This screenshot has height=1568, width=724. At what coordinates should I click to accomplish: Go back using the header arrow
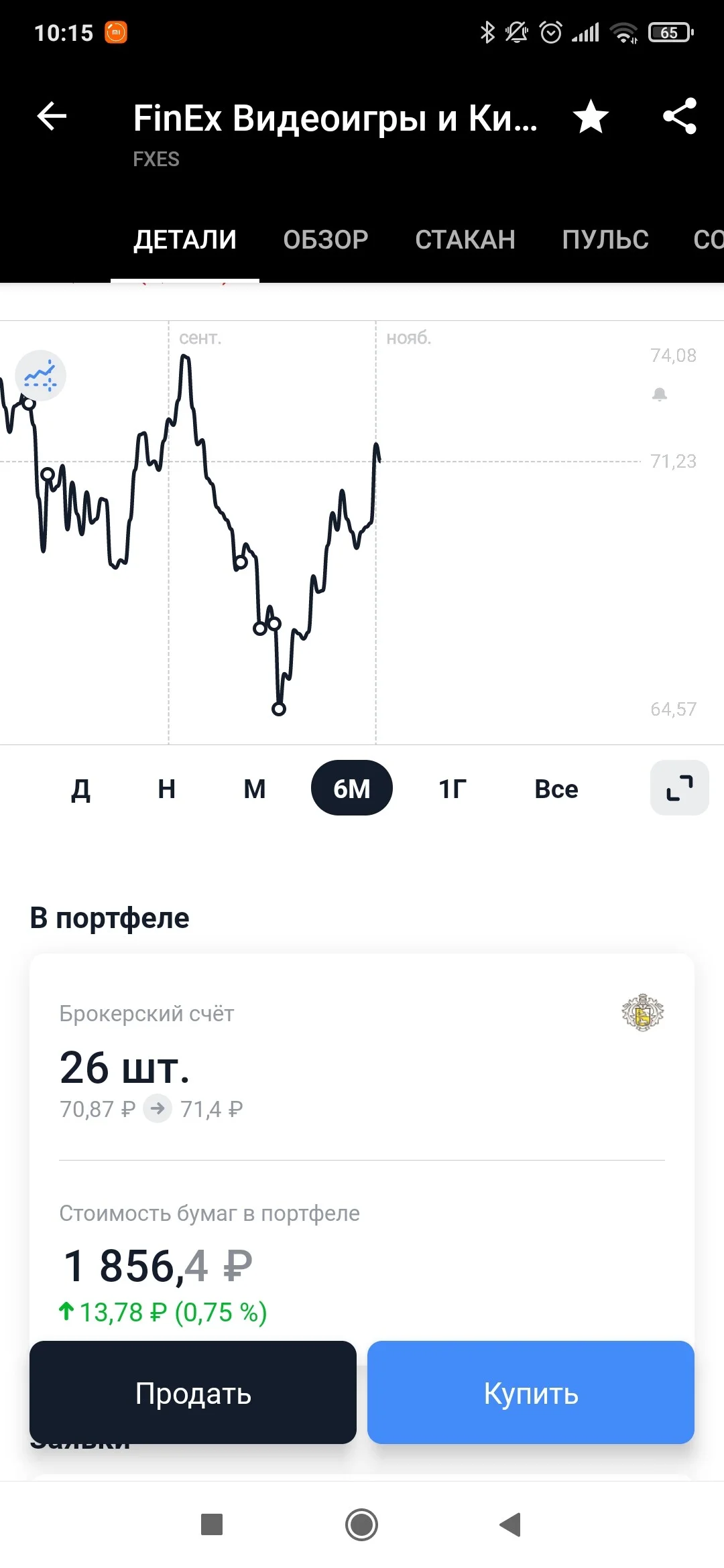[52, 117]
